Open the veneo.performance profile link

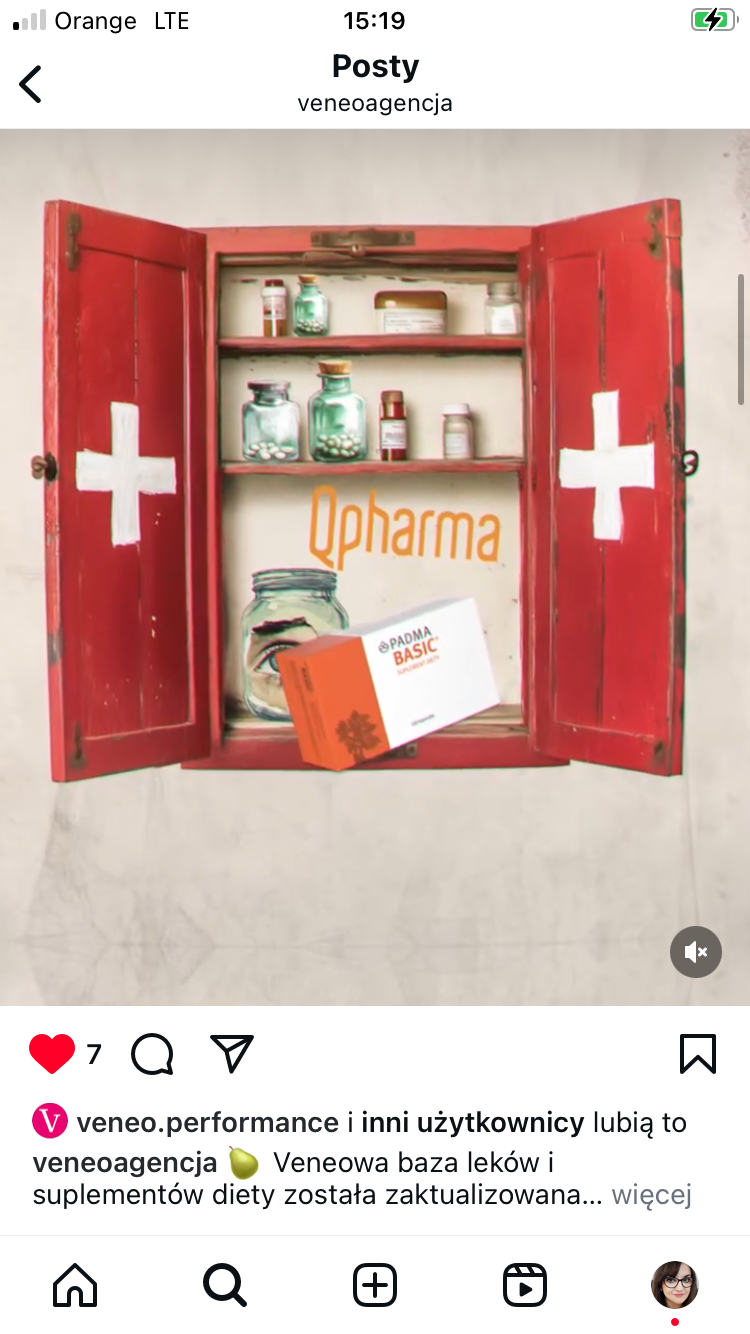[207, 1123]
